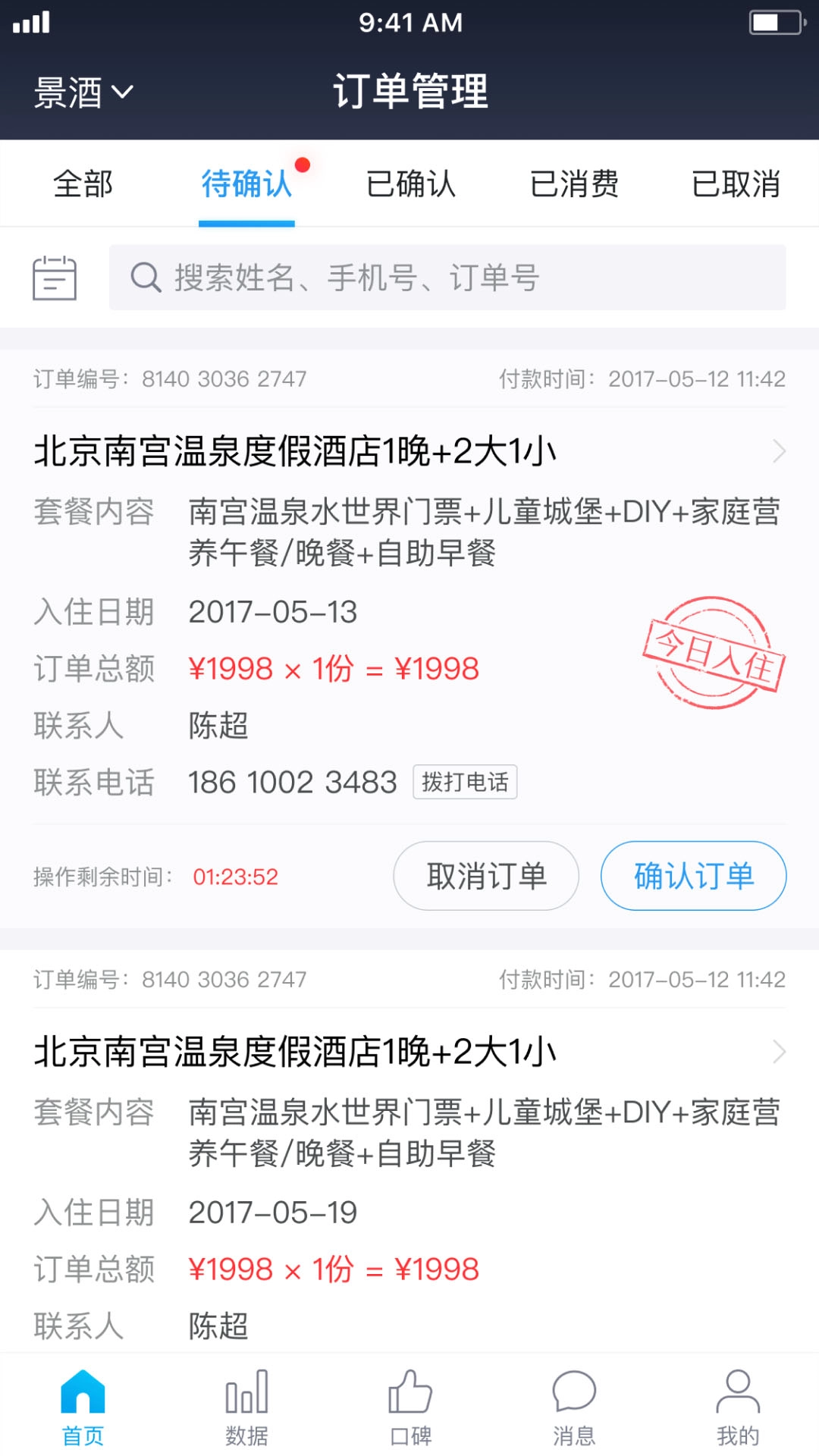The height and width of the screenshot is (1456, 819).
Task: Select the 待确认 tab with red badge
Action: click(246, 183)
